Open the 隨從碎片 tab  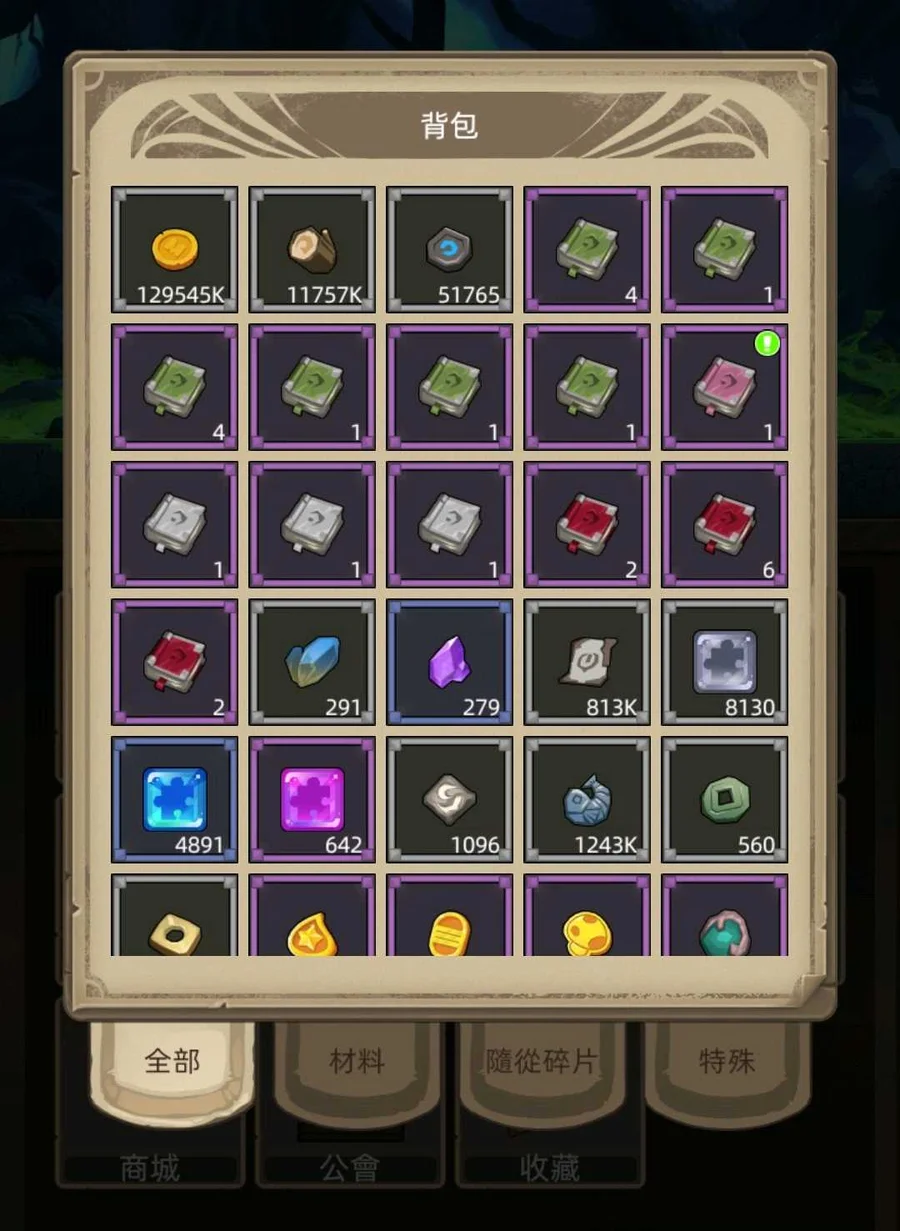(541, 1062)
